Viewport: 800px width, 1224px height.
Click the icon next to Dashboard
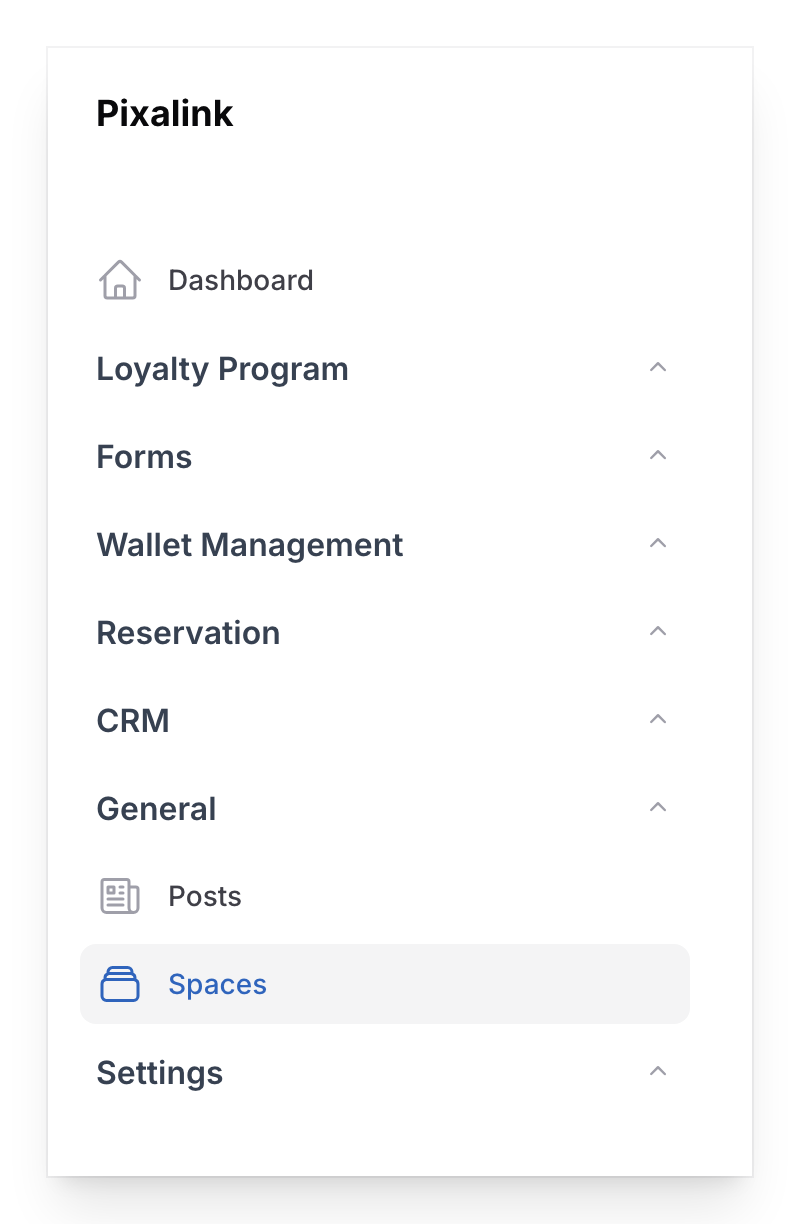[x=119, y=280]
